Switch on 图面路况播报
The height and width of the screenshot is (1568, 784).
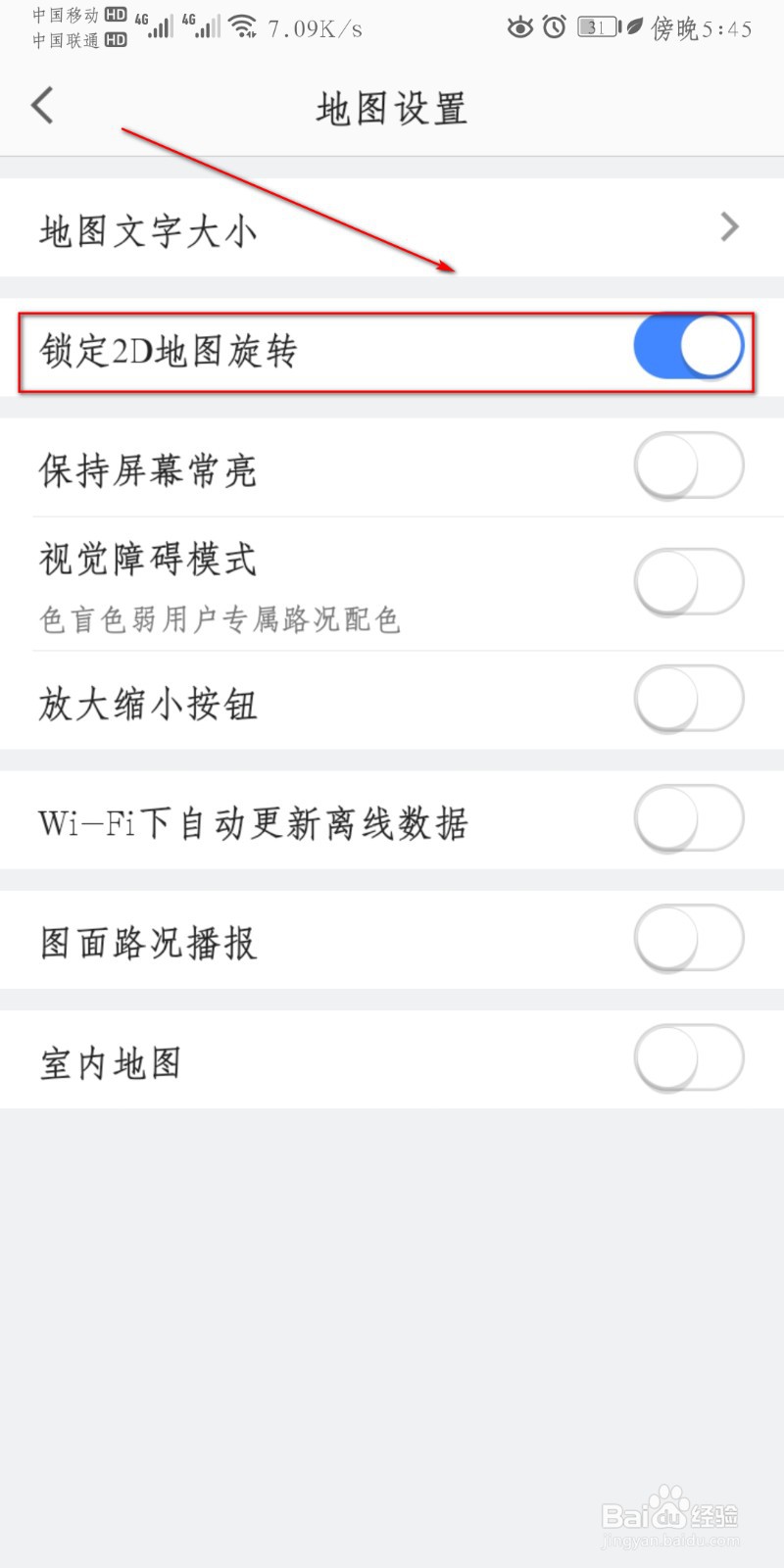pyautogui.click(x=688, y=939)
